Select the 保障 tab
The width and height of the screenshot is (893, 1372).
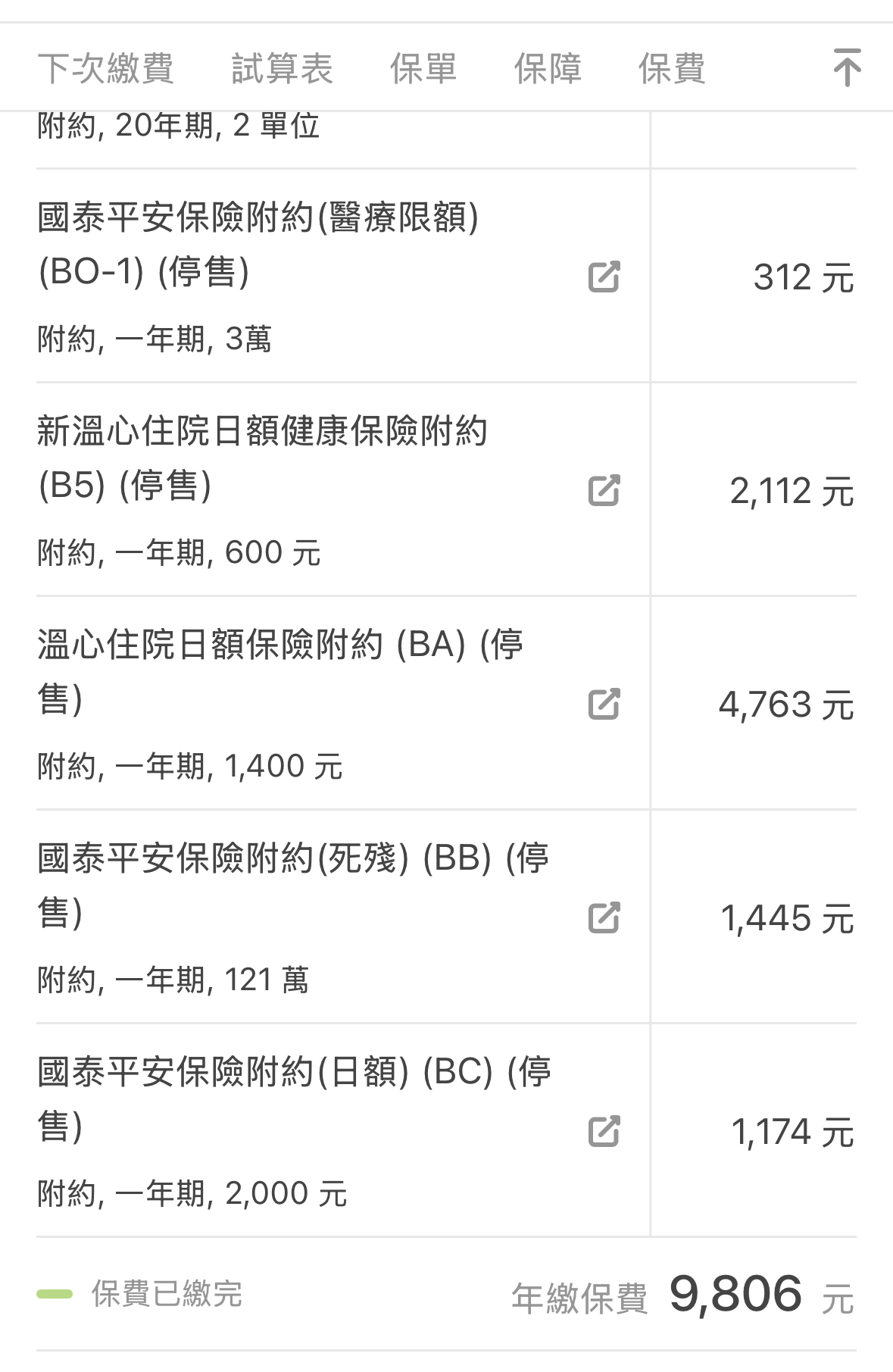[548, 68]
